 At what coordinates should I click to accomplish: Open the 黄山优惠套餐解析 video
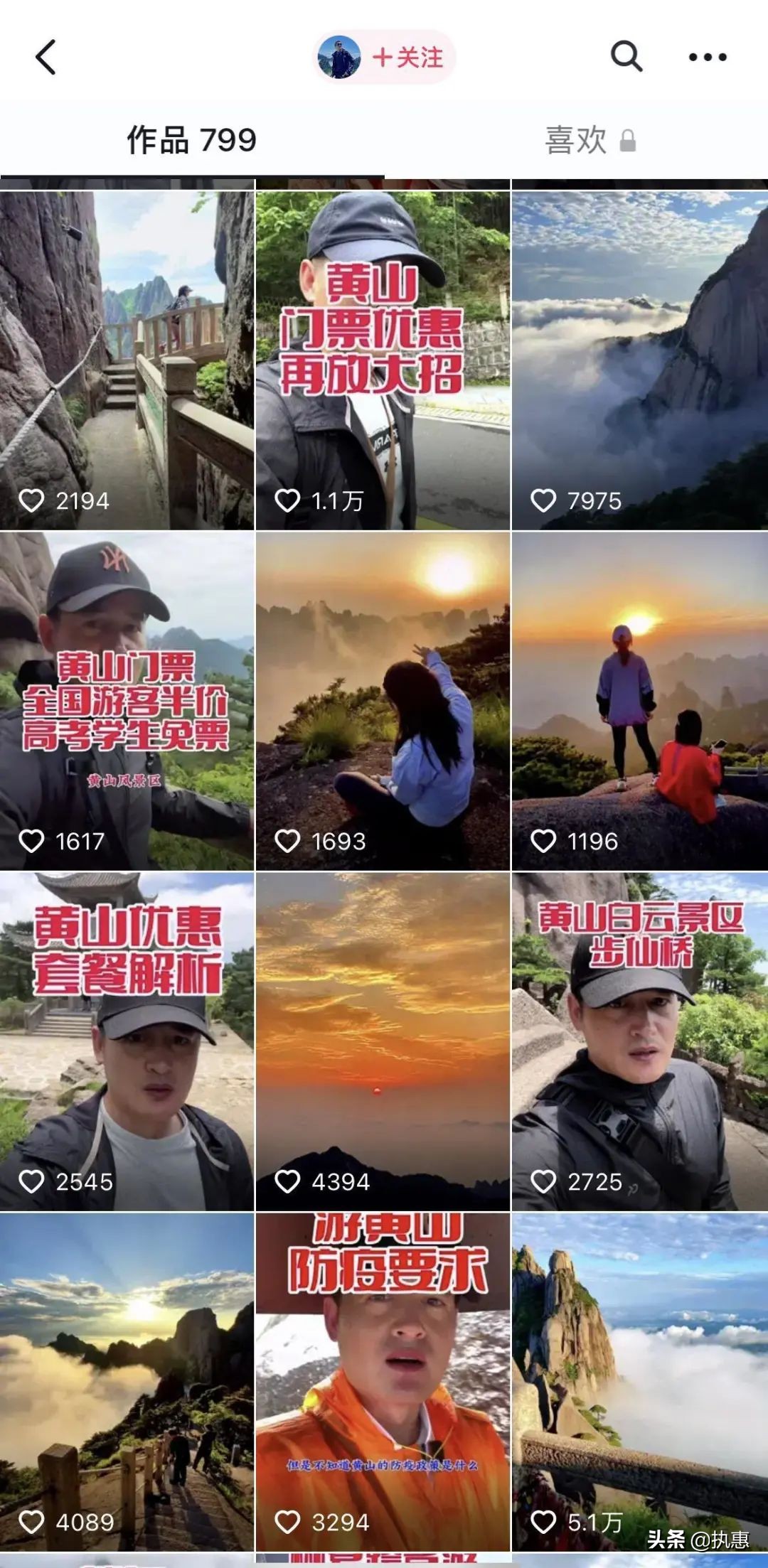point(127,1042)
